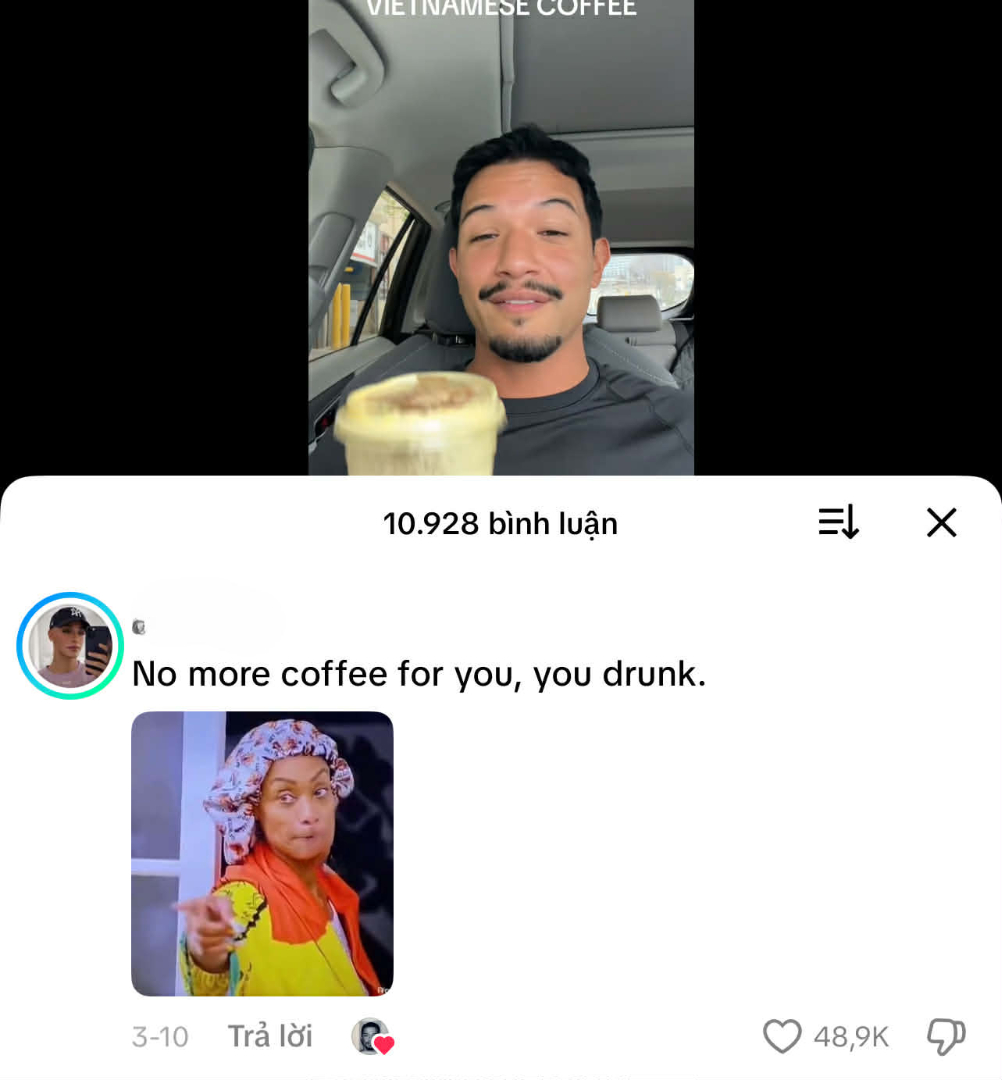1002x1080 pixels.
Task: Tap the "48,9K" like count
Action: (847, 1036)
